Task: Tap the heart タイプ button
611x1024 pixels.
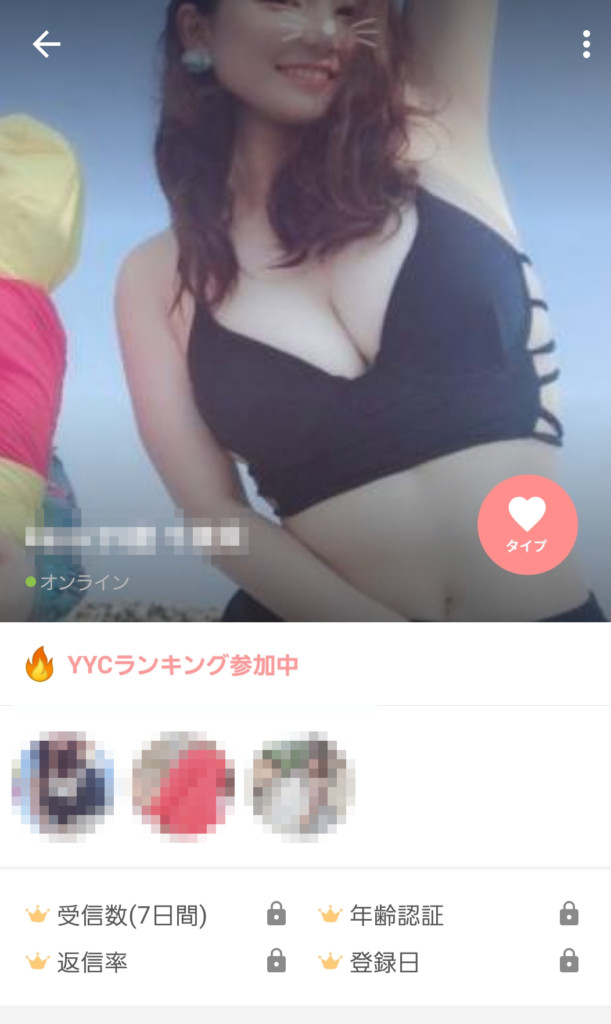Action: tap(527, 524)
